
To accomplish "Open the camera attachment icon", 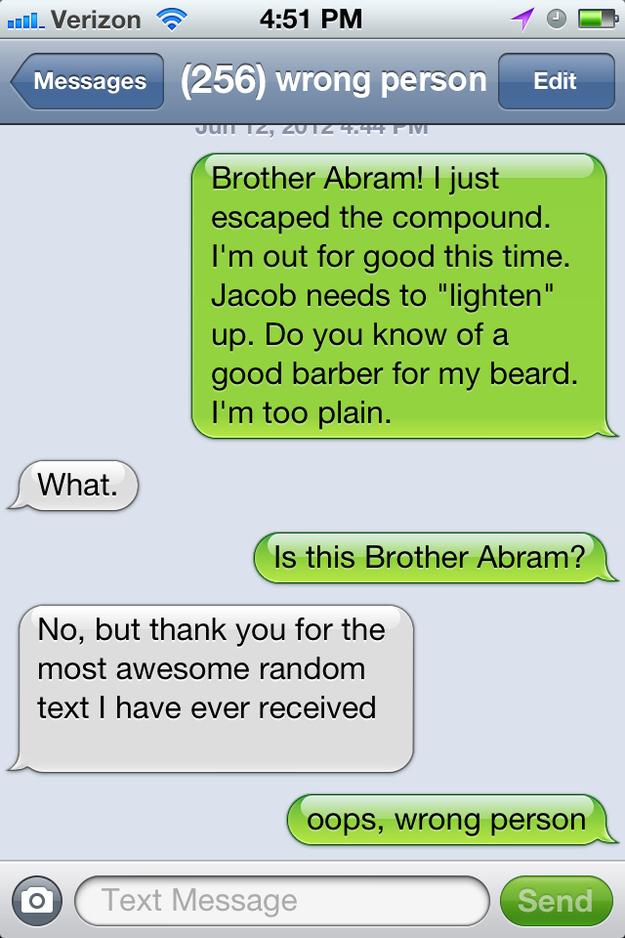I will click(37, 899).
